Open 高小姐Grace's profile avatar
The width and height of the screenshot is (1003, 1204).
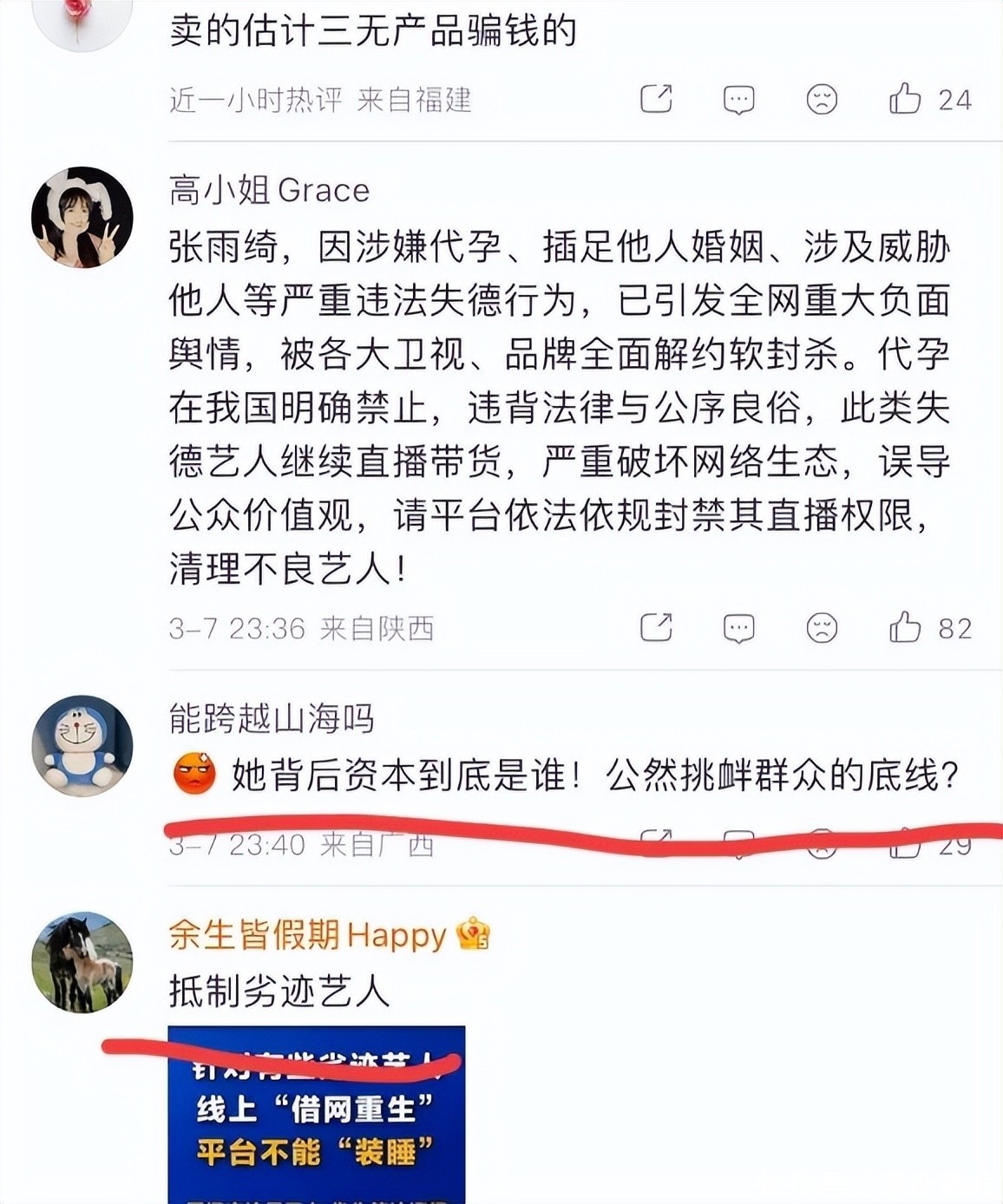pos(82,217)
